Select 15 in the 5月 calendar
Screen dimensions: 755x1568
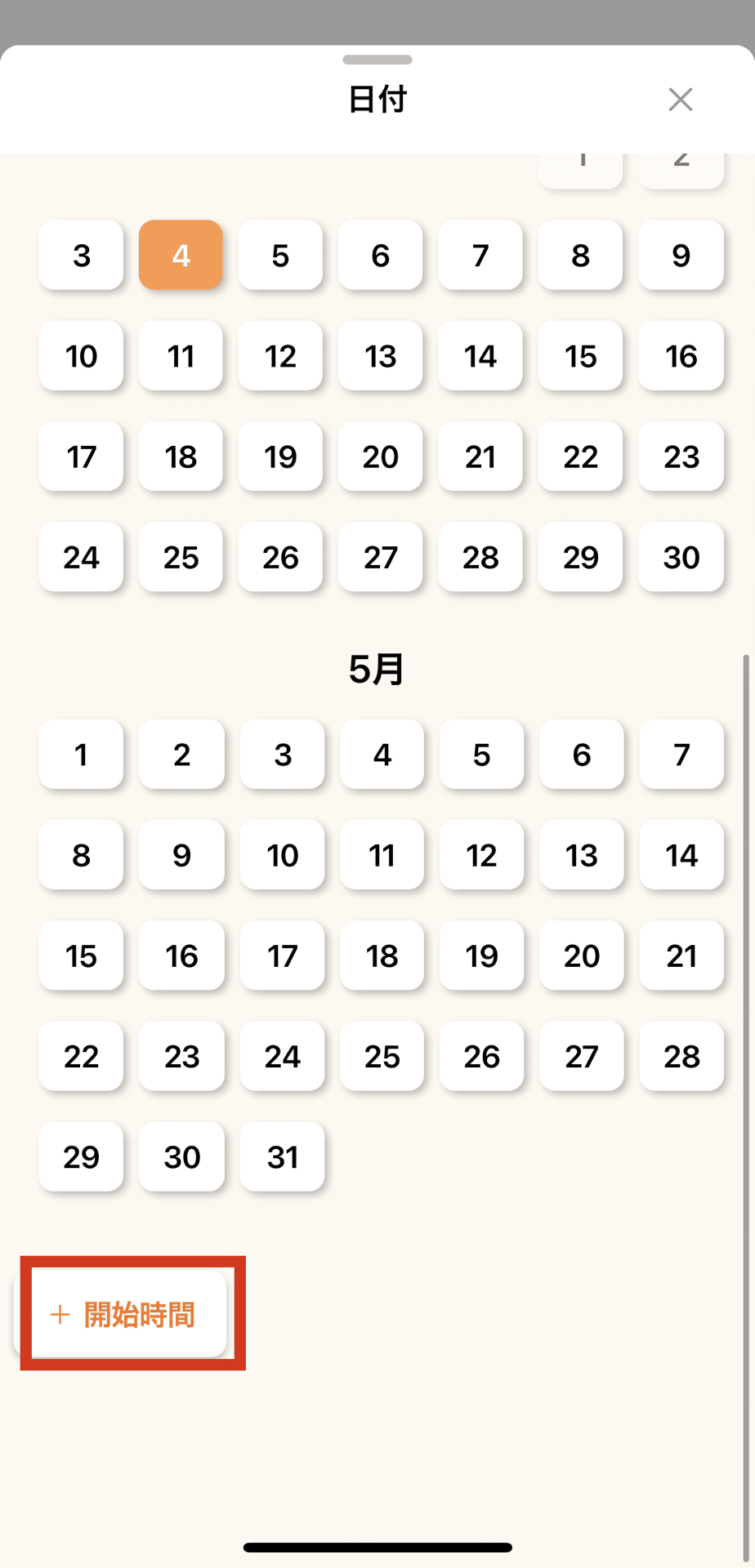tap(81, 955)
